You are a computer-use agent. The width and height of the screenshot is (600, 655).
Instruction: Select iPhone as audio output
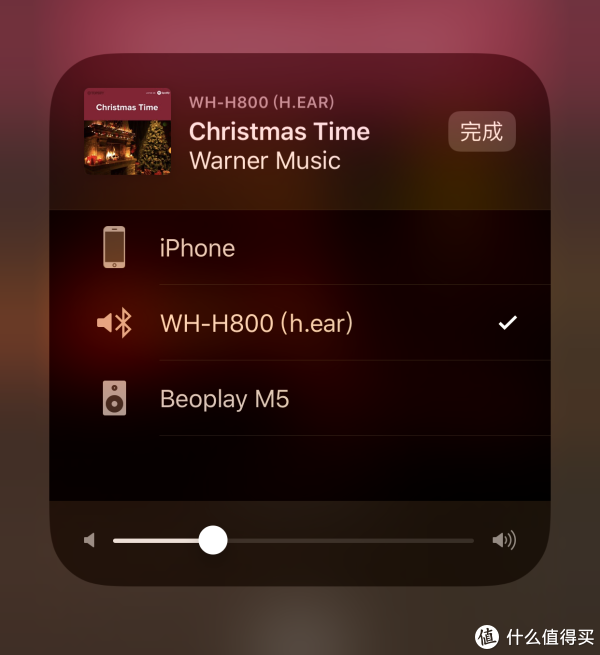(x=197, y=248)
